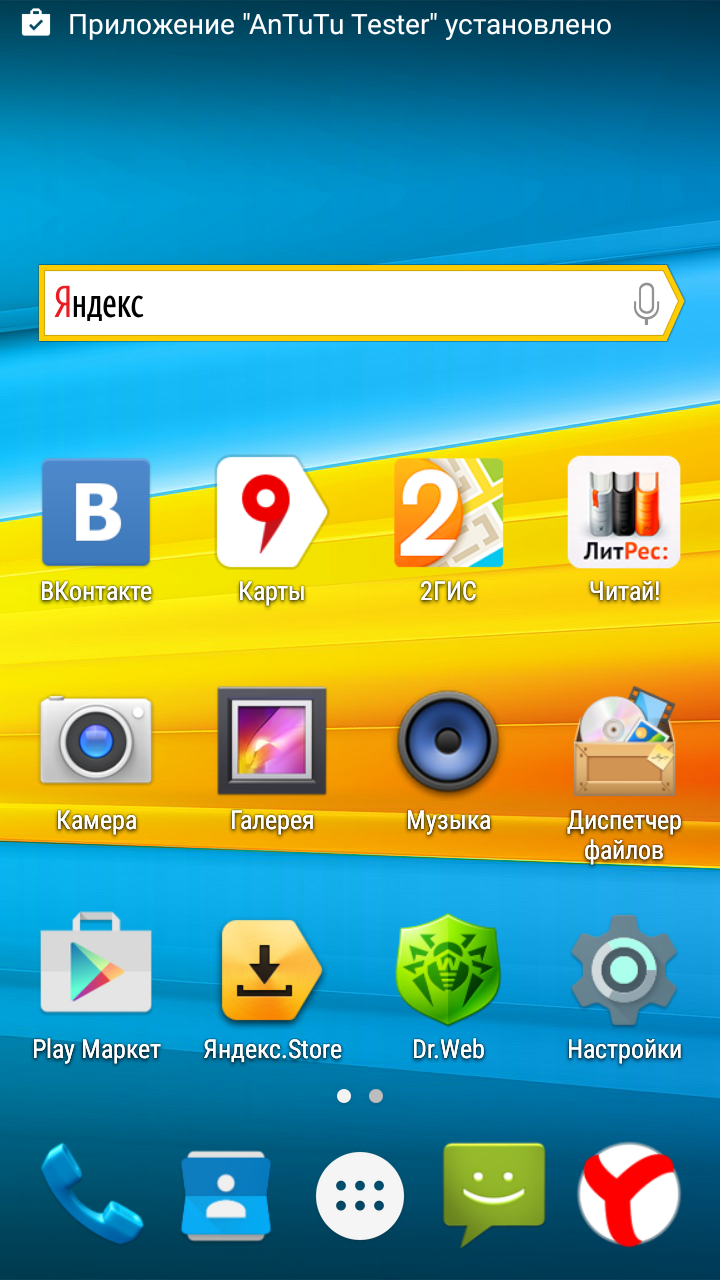Viewport: 720px width, 1280px height.
Task: Open the contacts app in the dock
Action: click(x=226, y=1195)
